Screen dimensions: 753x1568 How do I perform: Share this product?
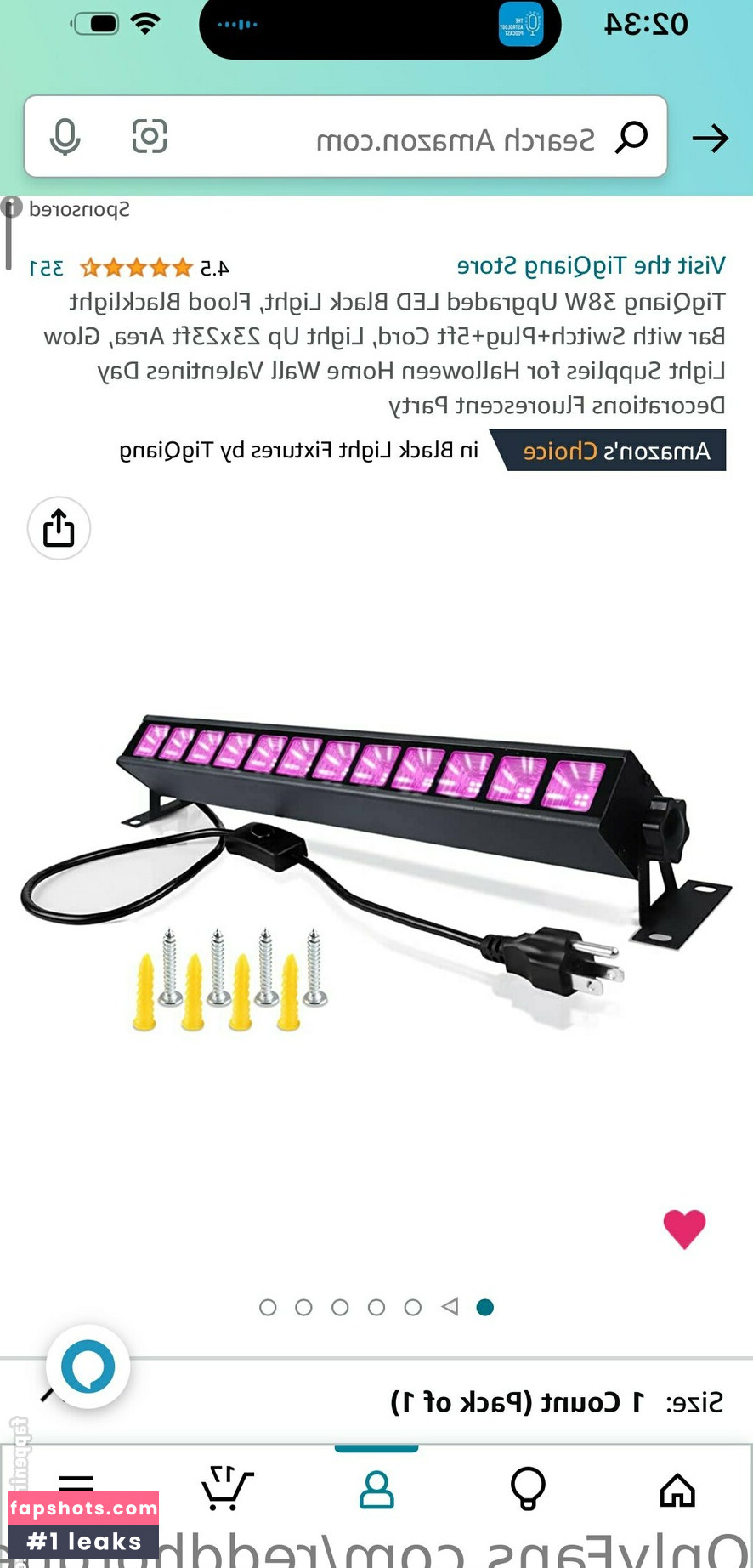pyautogui.click(x=59, y=528)
